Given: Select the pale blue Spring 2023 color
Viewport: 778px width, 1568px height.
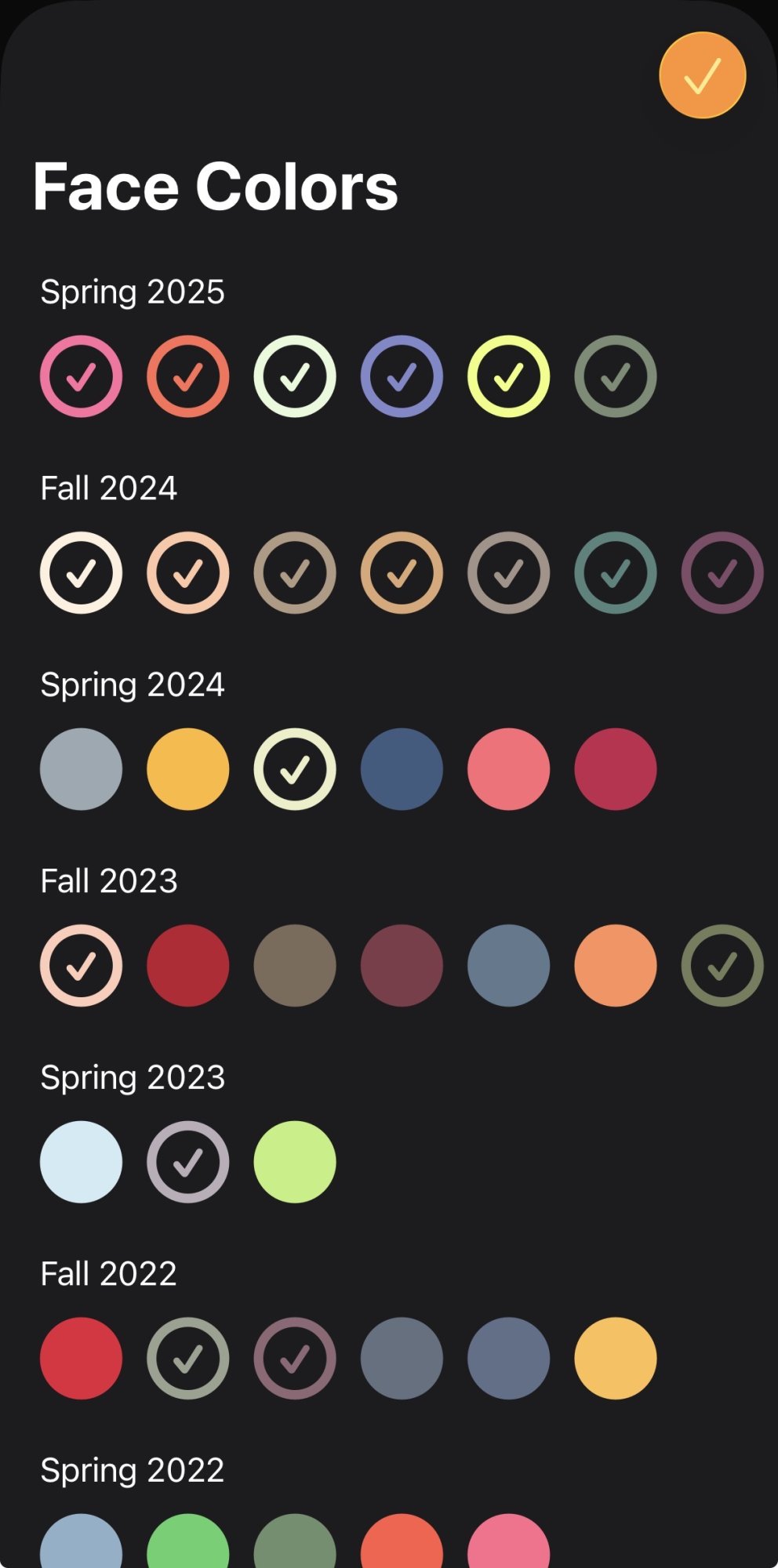Looking at the screenshot, I should [x=81, y=1162].
